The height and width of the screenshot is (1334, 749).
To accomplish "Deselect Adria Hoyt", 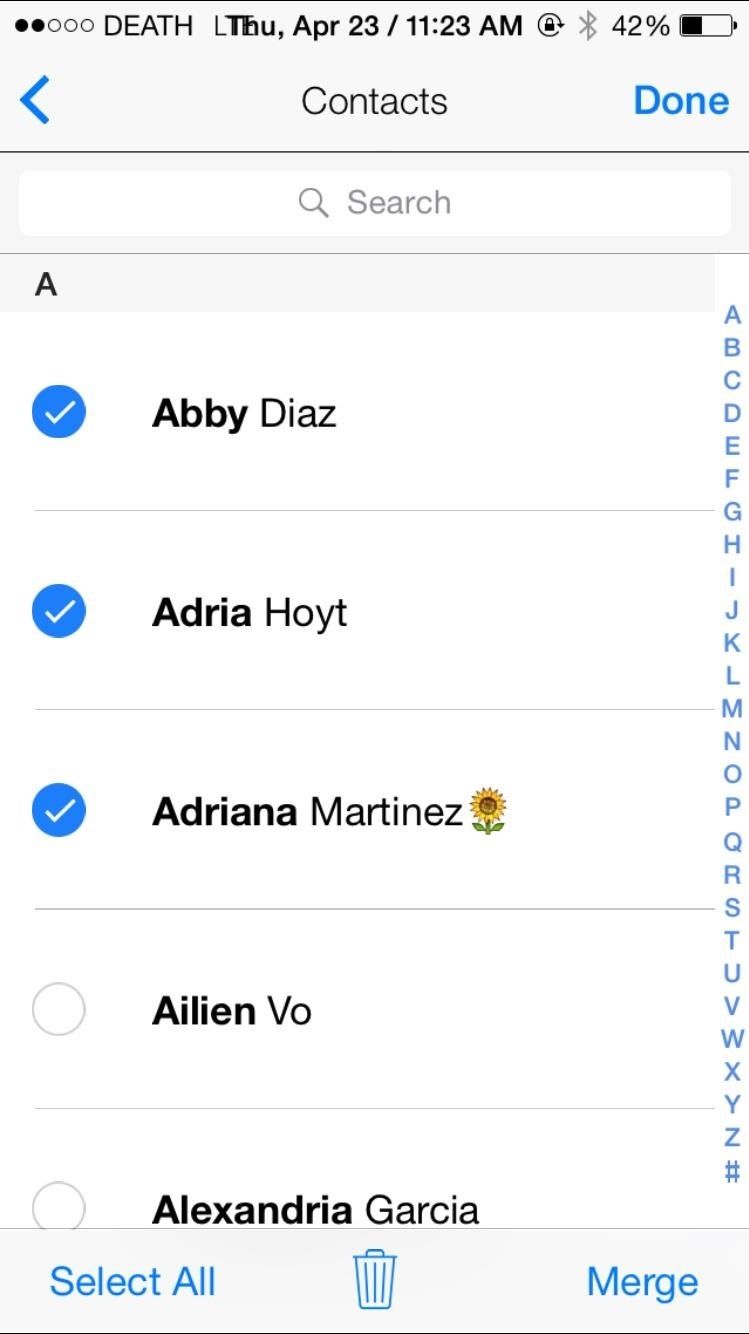I will [59, 611].
